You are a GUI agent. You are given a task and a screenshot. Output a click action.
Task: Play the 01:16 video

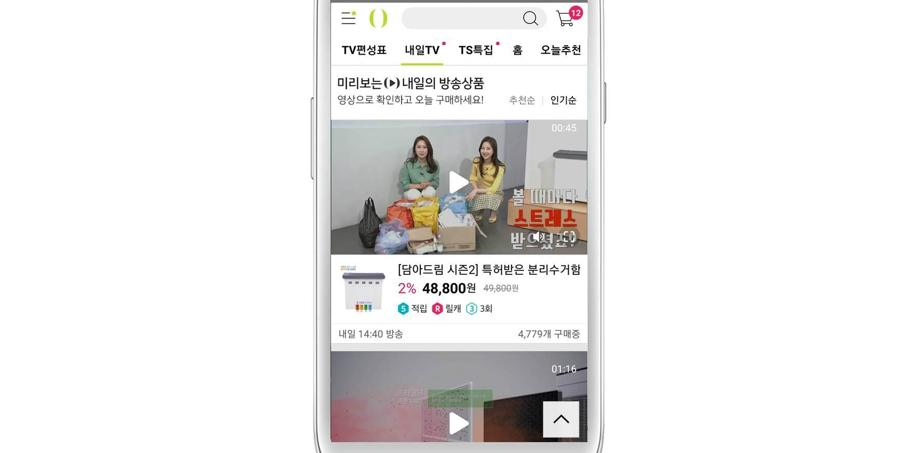[x=458, y=422]
